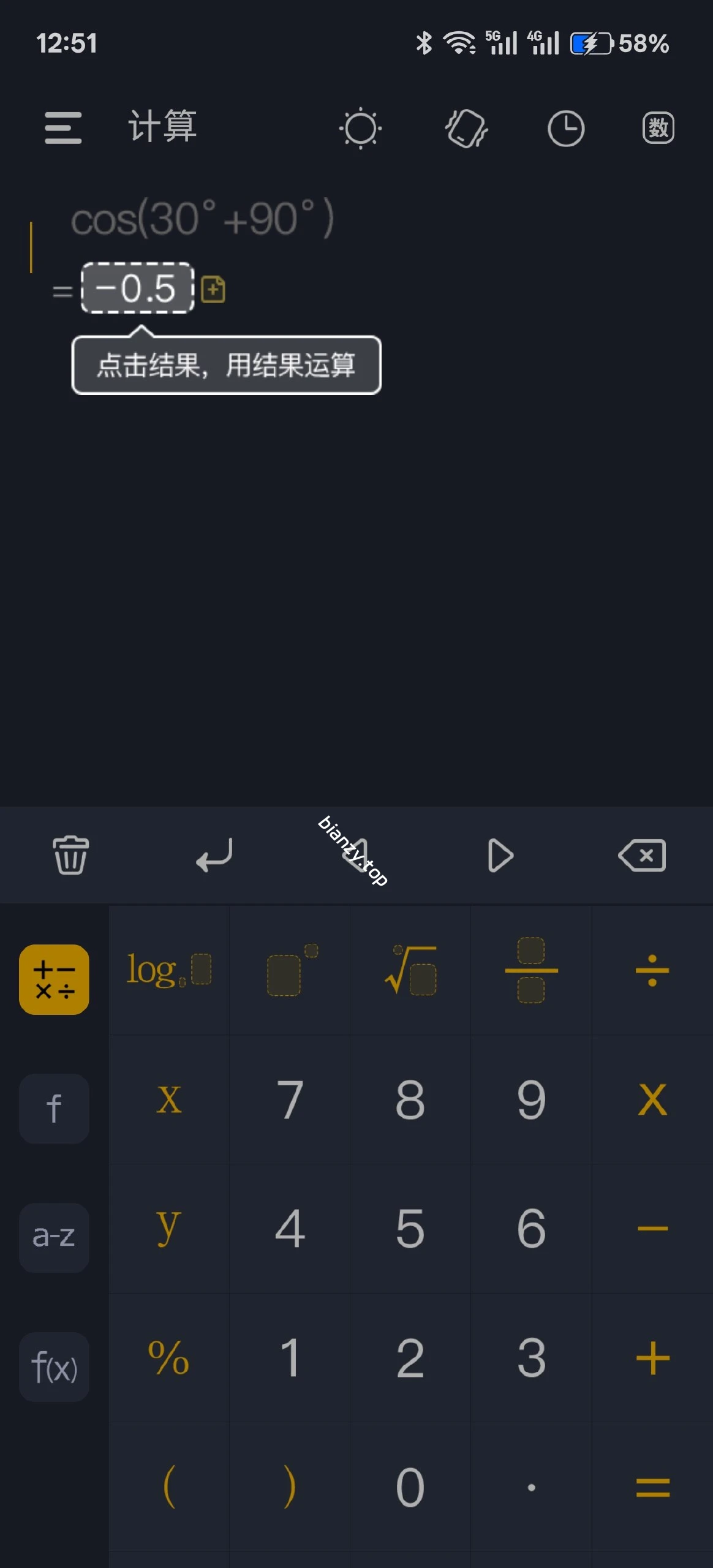Tap the logarithm function key
This screenshot has width=713, height=1568.
[x=168, y=973]
